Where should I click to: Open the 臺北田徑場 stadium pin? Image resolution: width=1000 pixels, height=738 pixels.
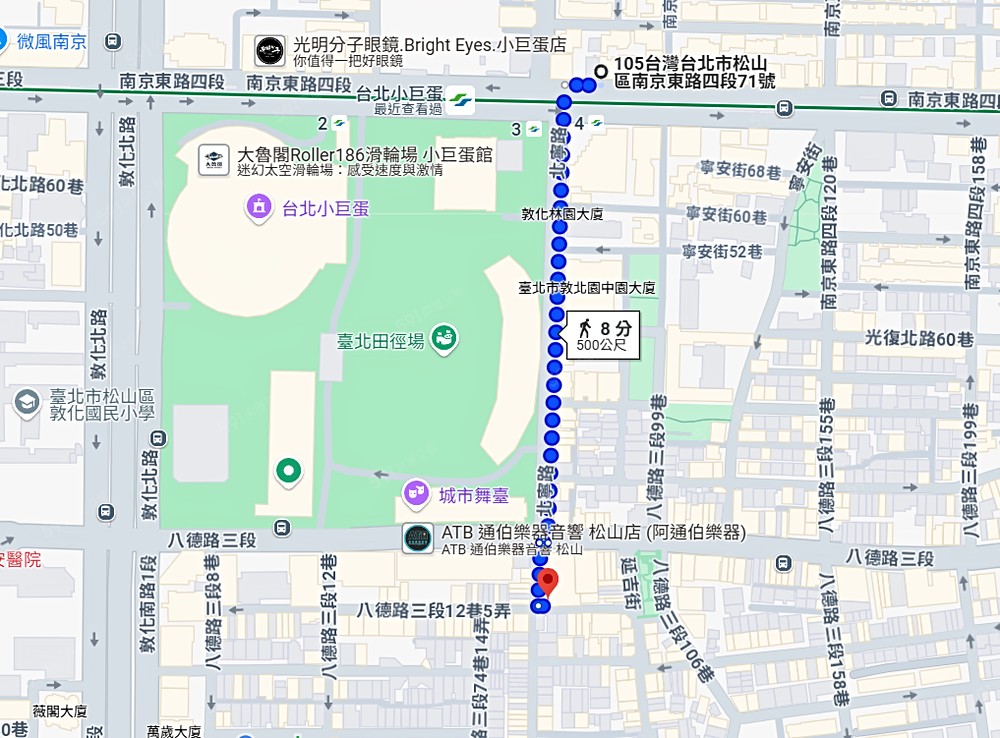[x=445, y=340]
